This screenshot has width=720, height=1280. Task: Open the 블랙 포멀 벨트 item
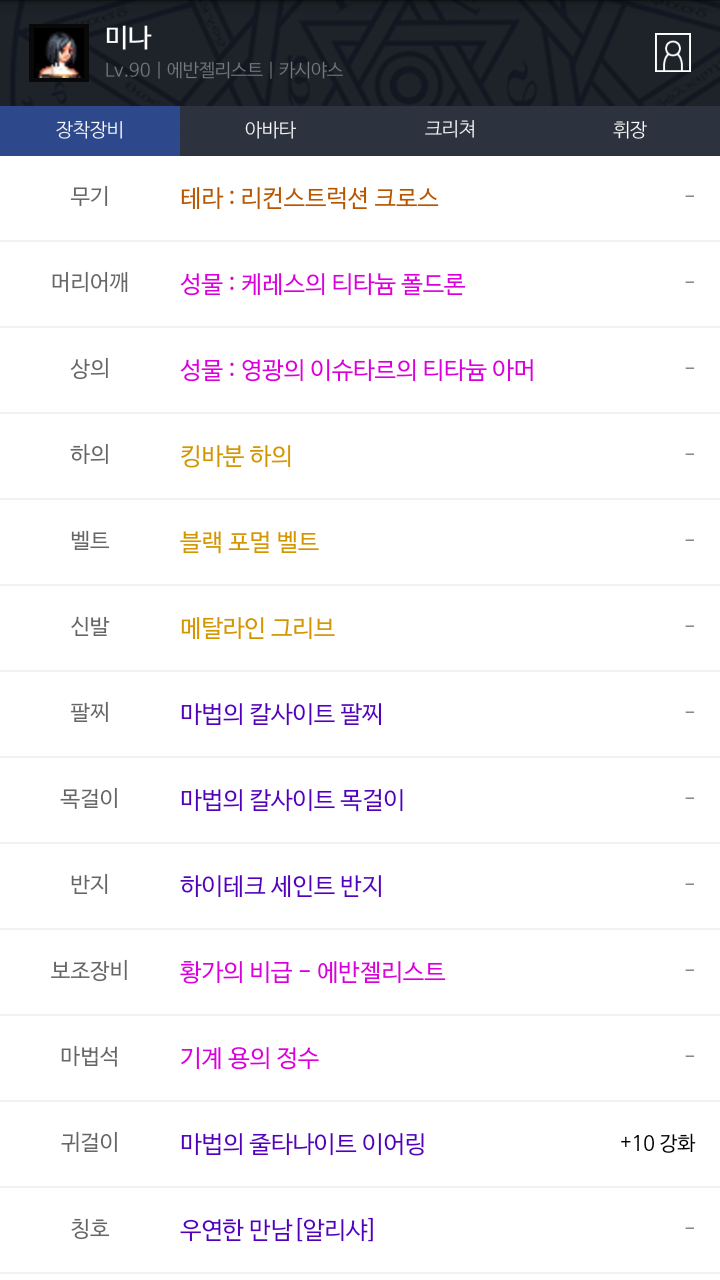[x=360, y=542]
